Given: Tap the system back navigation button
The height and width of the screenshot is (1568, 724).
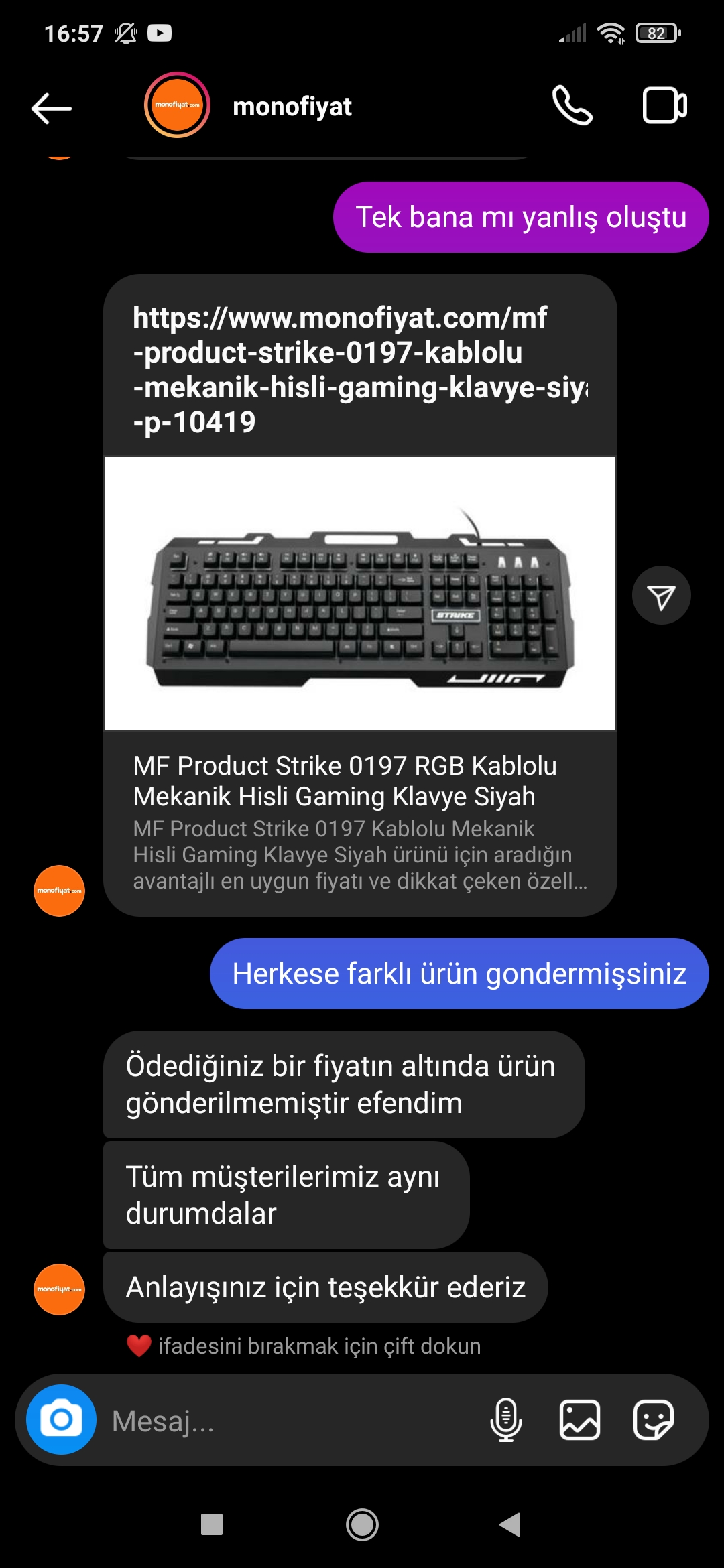Looking at the screenshot, I should pyautogui.click(x=511, y=1525).
